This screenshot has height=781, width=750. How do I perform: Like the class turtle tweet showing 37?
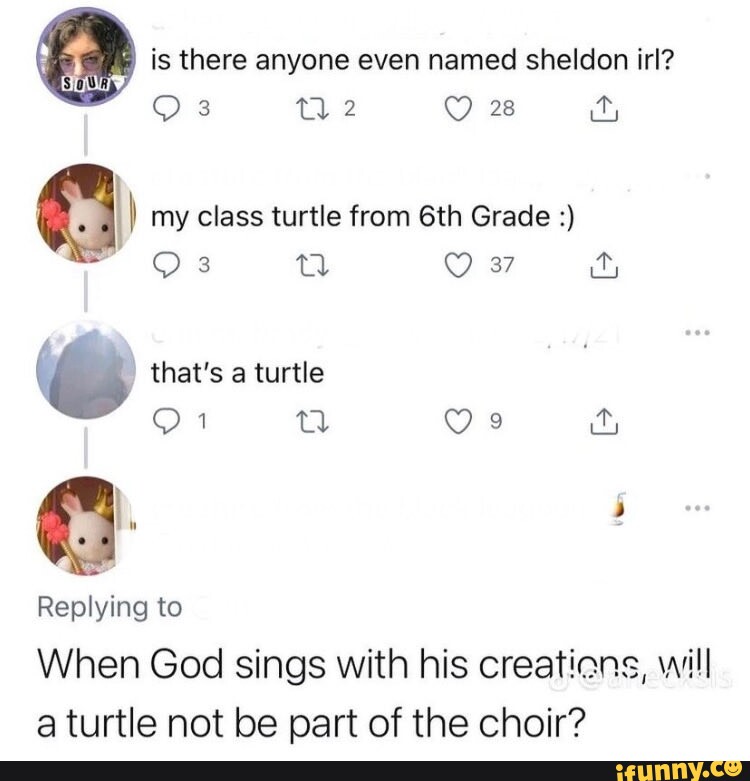point(459,264)
